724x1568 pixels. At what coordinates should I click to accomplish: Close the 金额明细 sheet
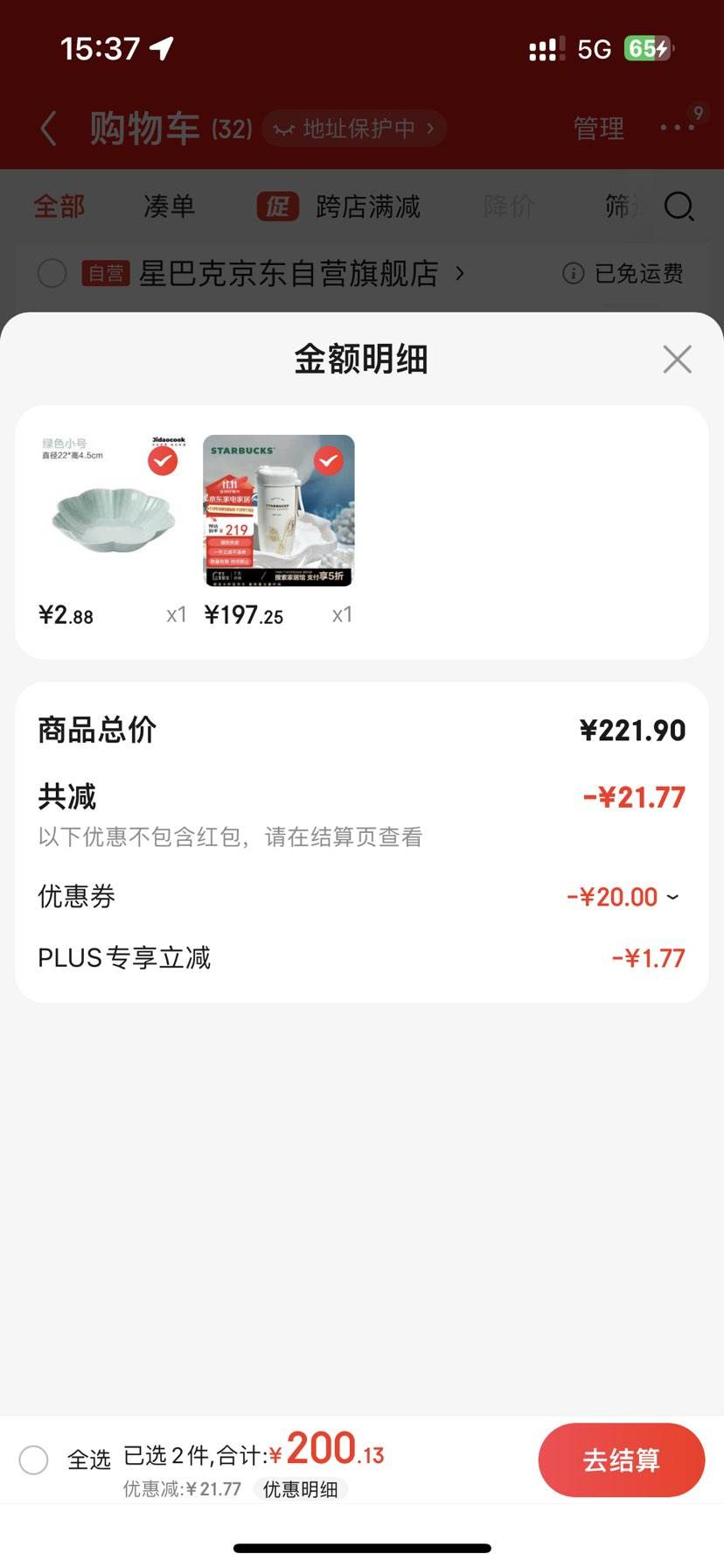pyautogui.click(x=677, y=360)
